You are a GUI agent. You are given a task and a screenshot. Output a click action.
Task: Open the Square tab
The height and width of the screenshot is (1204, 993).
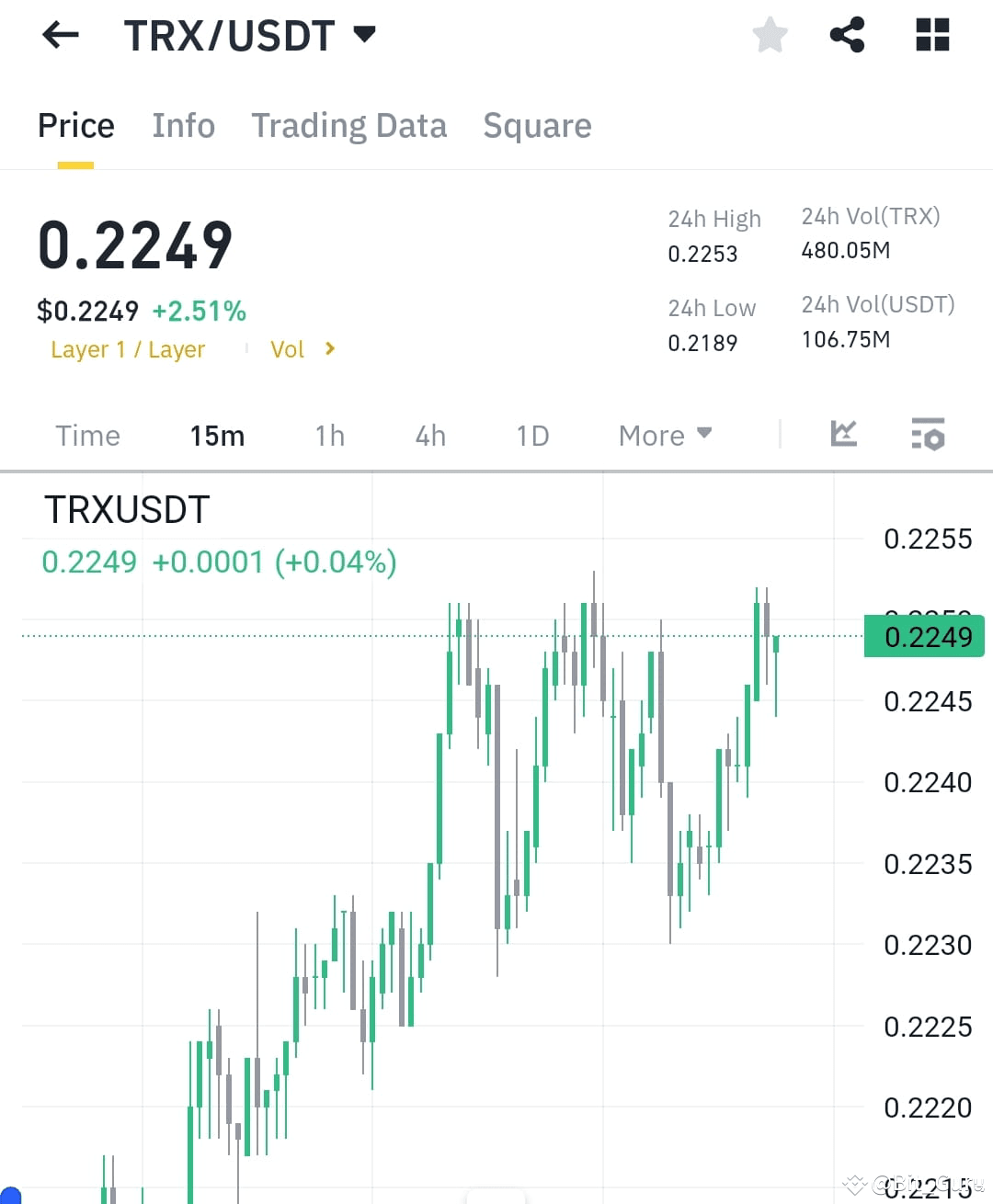click(x=537, y=126)
